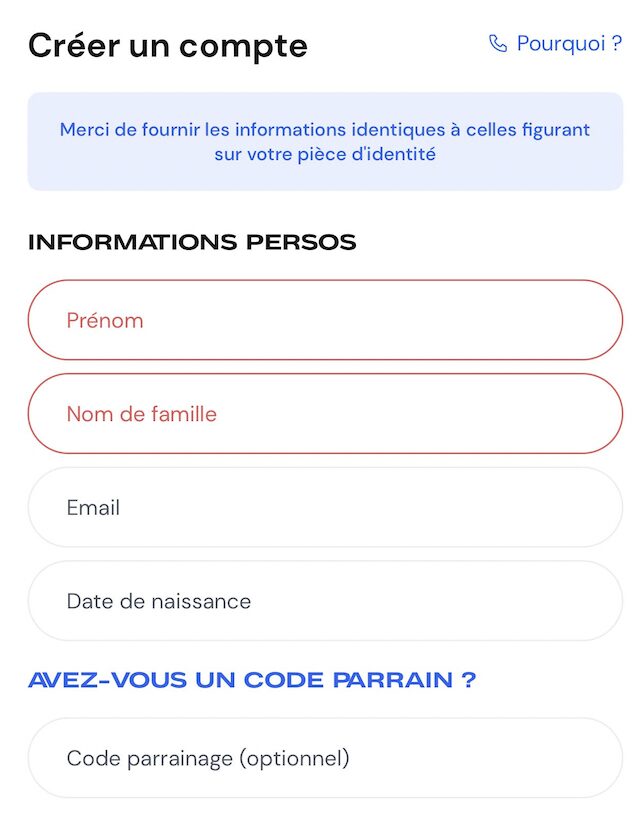Focus the Prénom text field
The width and height of the screenshot is (640, 816).
coord(325,320)
